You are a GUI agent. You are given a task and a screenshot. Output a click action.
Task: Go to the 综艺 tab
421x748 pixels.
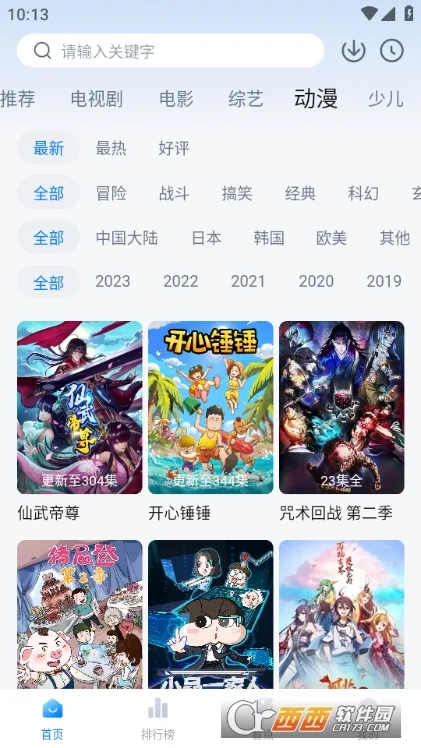click(246, 99)
